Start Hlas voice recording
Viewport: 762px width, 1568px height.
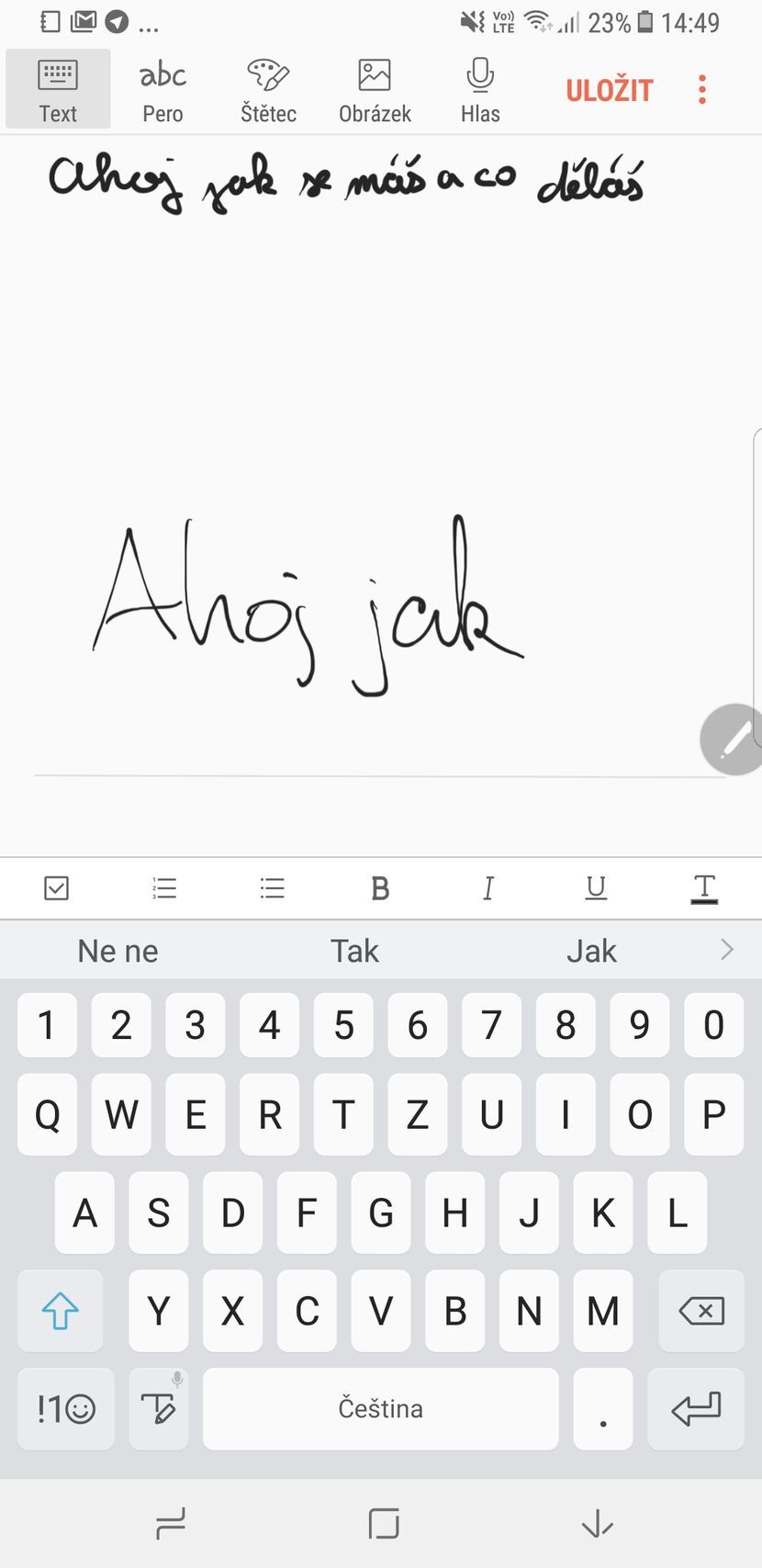click(480, 88)
